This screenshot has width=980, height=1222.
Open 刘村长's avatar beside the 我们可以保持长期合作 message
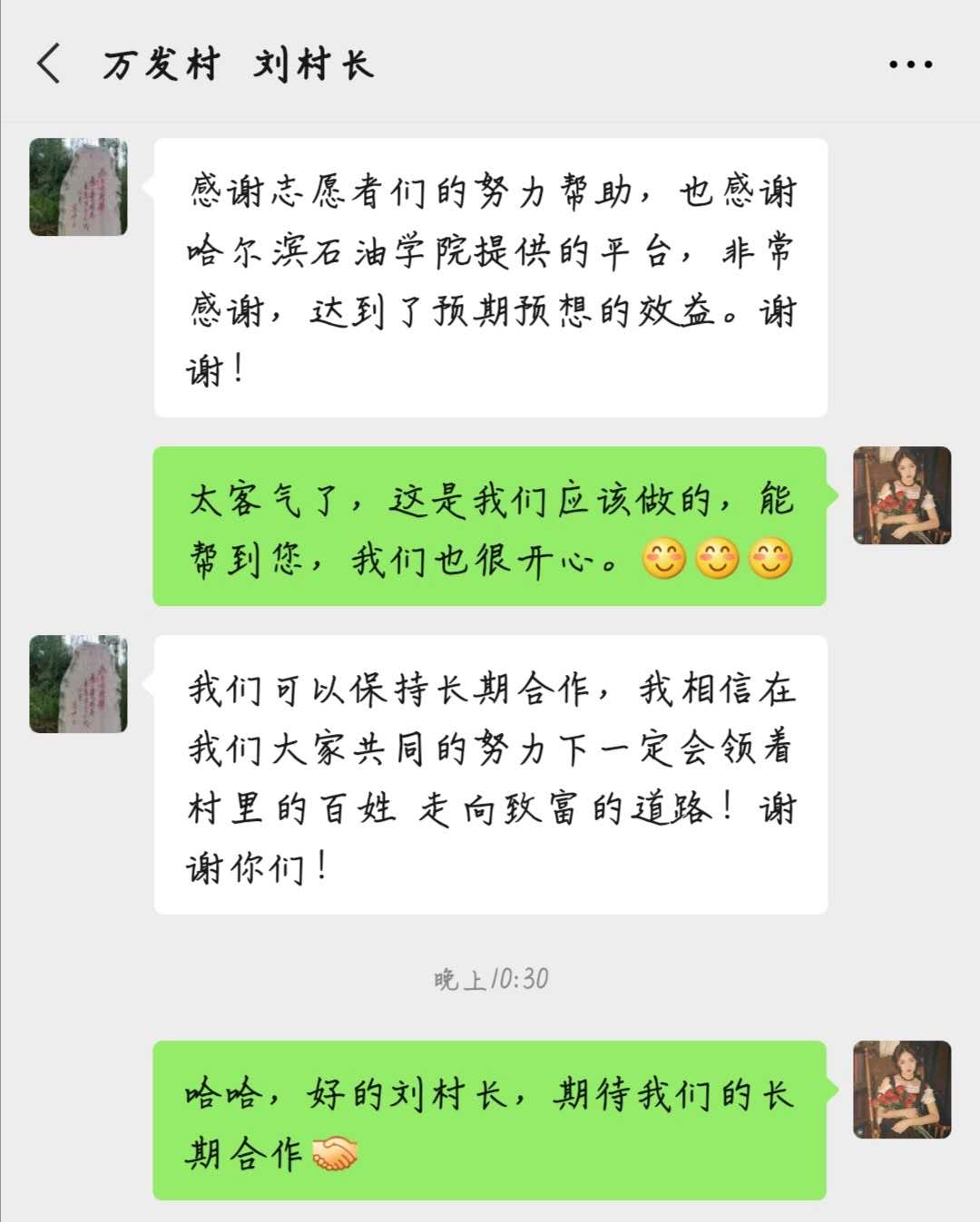(78, 684)
